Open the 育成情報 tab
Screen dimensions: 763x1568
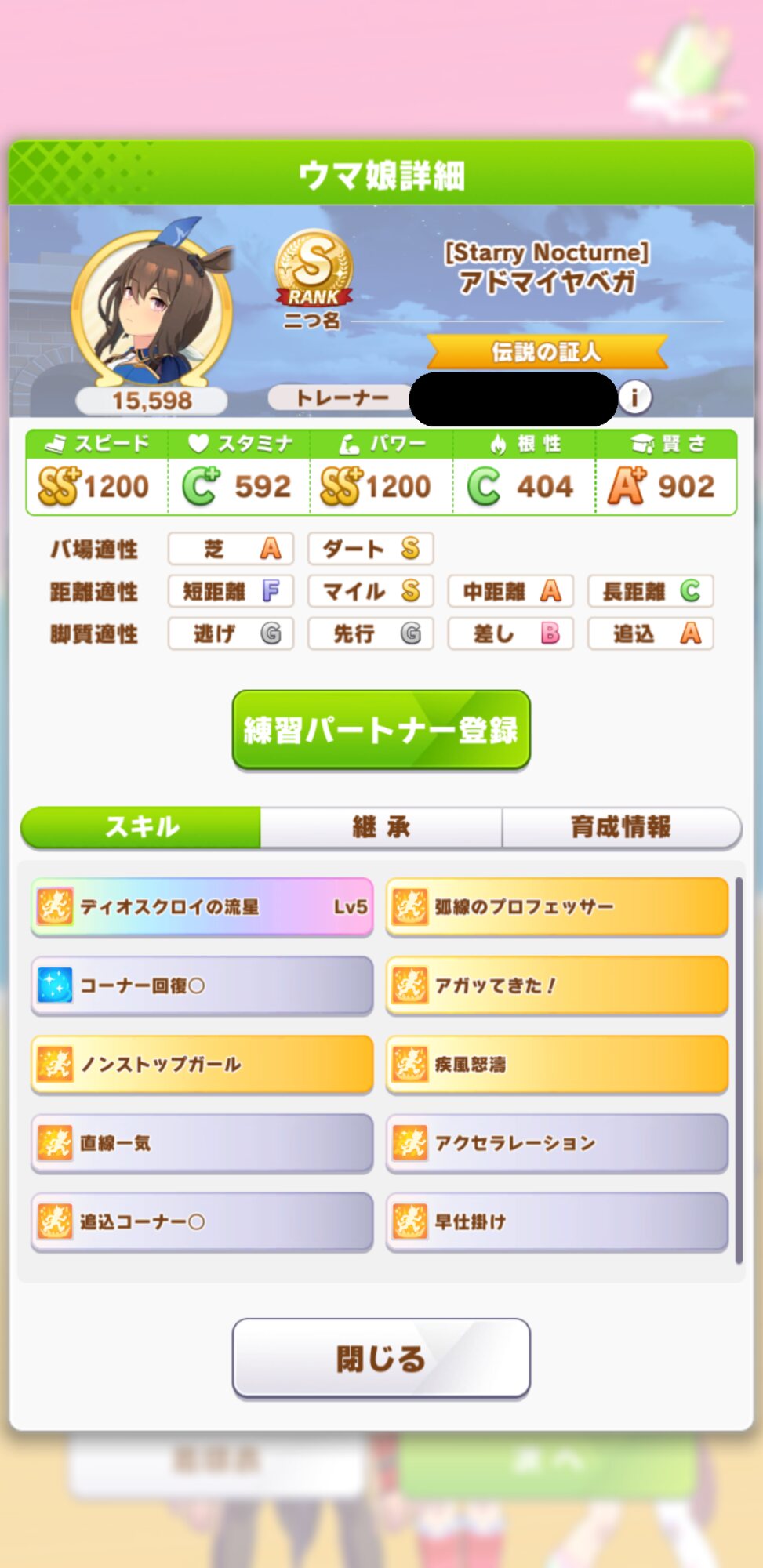click(x=621, y=827)
